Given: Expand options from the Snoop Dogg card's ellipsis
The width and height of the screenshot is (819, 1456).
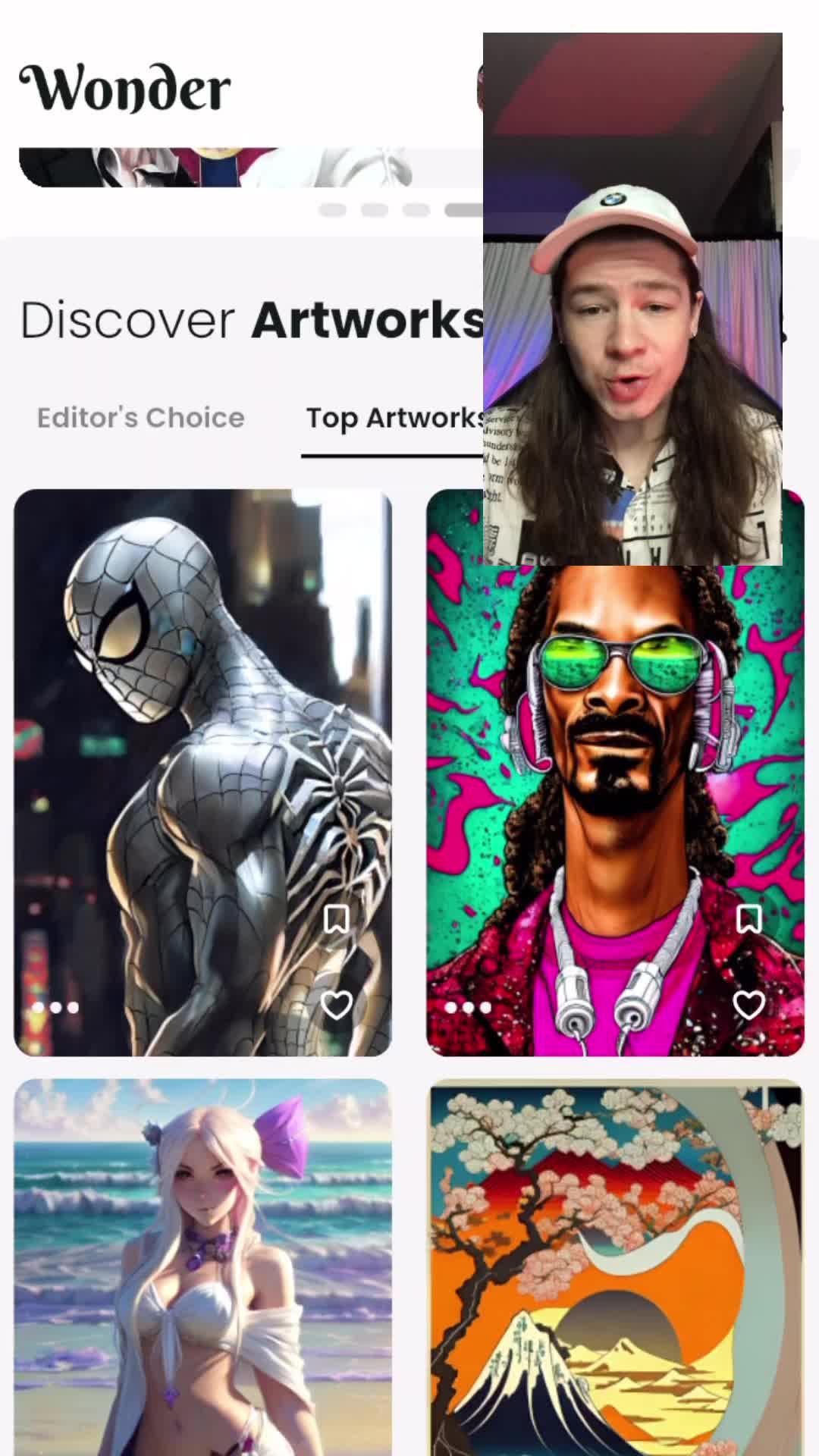Looking at the screenshot, I should point(469,1008).
